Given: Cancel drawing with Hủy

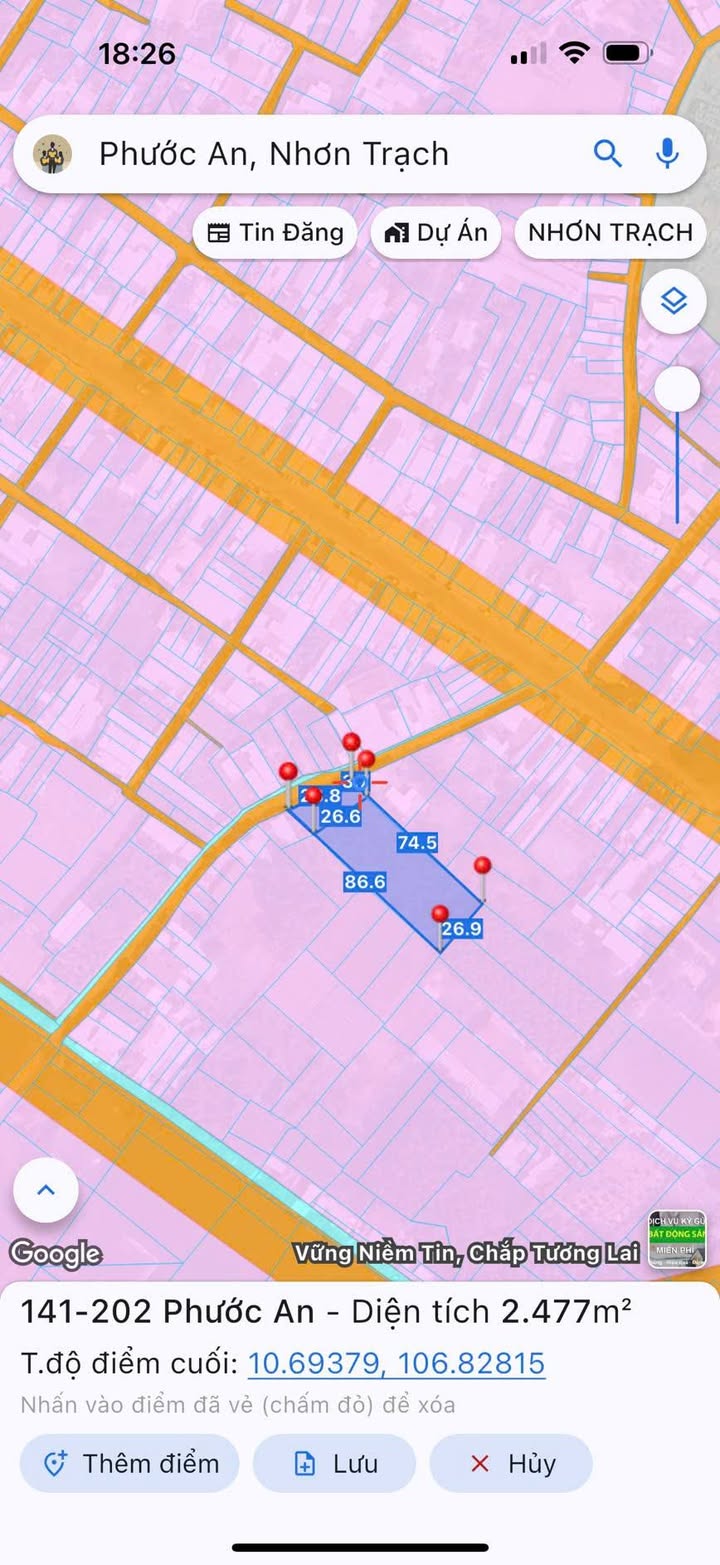Looking at the screenshot, I should coord(510,1464).
